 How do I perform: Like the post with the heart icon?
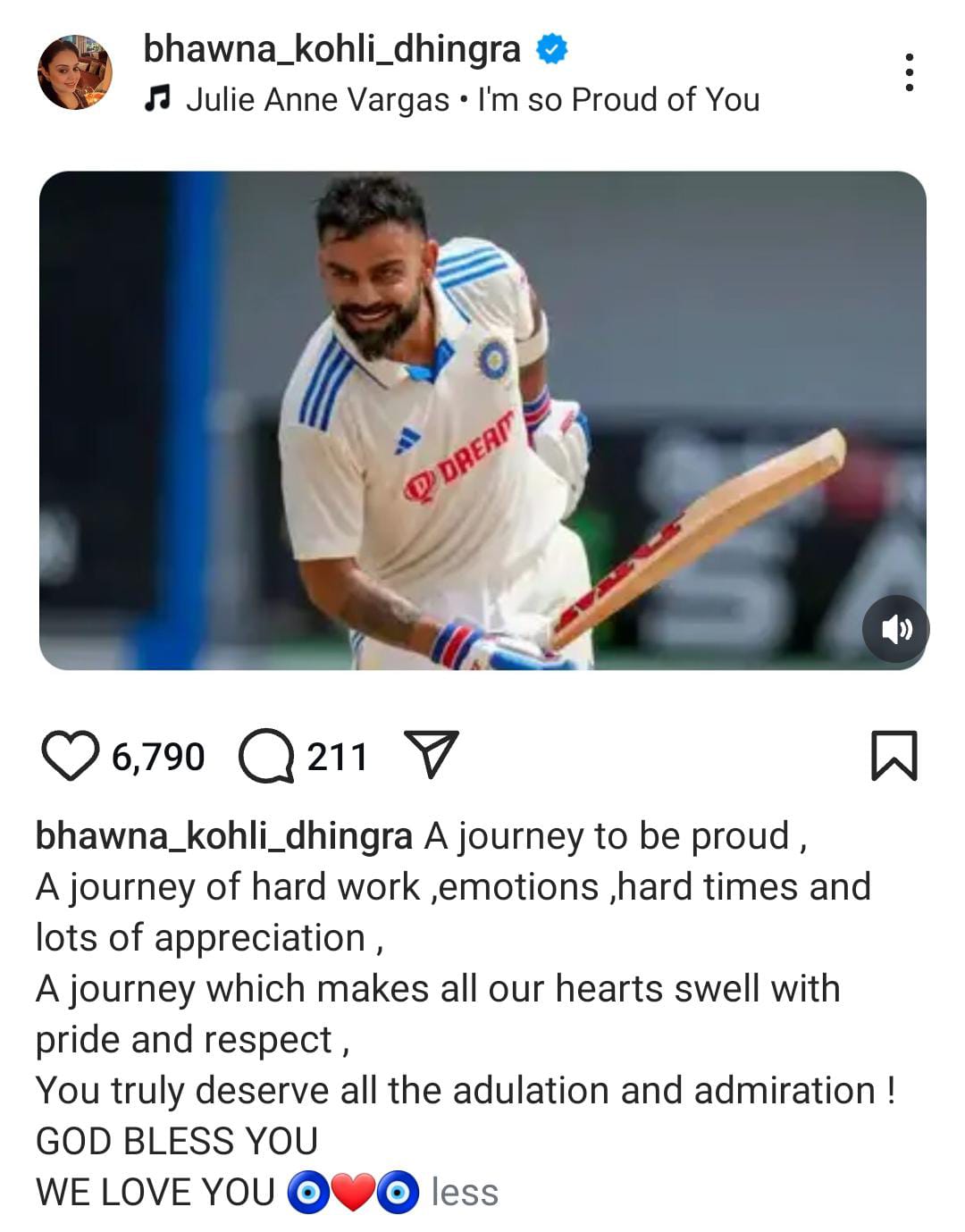point(71,756)
